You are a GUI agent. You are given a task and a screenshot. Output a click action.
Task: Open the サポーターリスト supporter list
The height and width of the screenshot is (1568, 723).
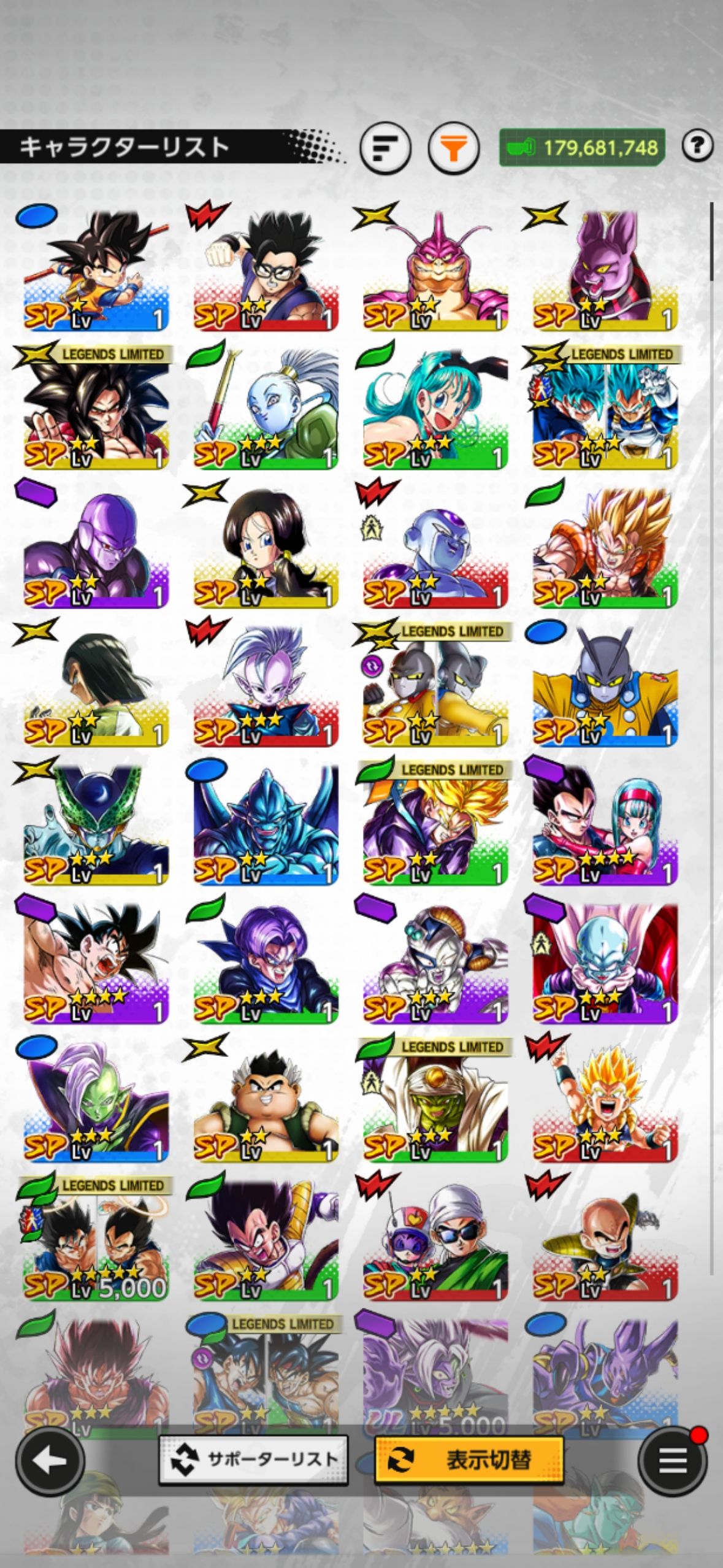[253, 1459]
